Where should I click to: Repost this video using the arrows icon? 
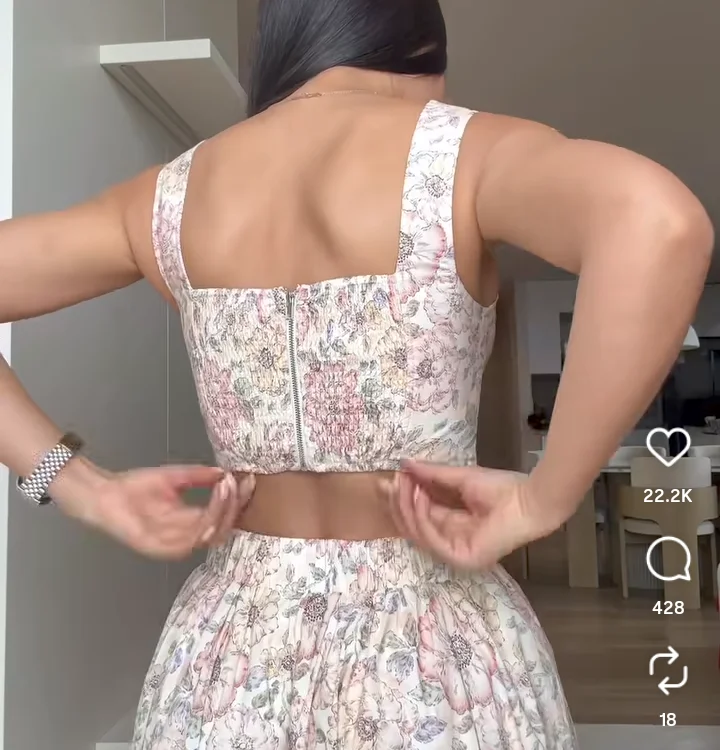coord(668,671)
